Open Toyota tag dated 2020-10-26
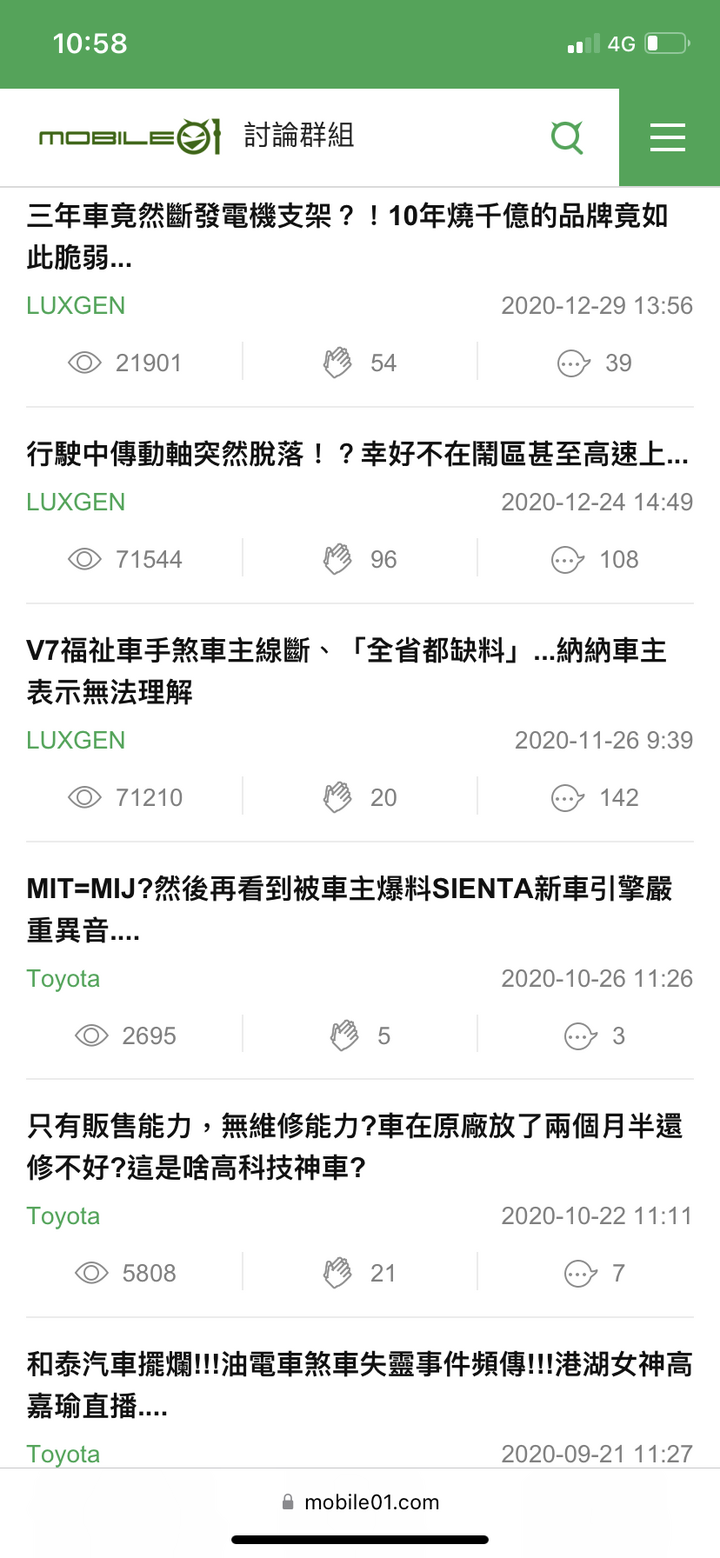Screen dimensions: 720x1558 pyautogui.click(x=63, y=979)
